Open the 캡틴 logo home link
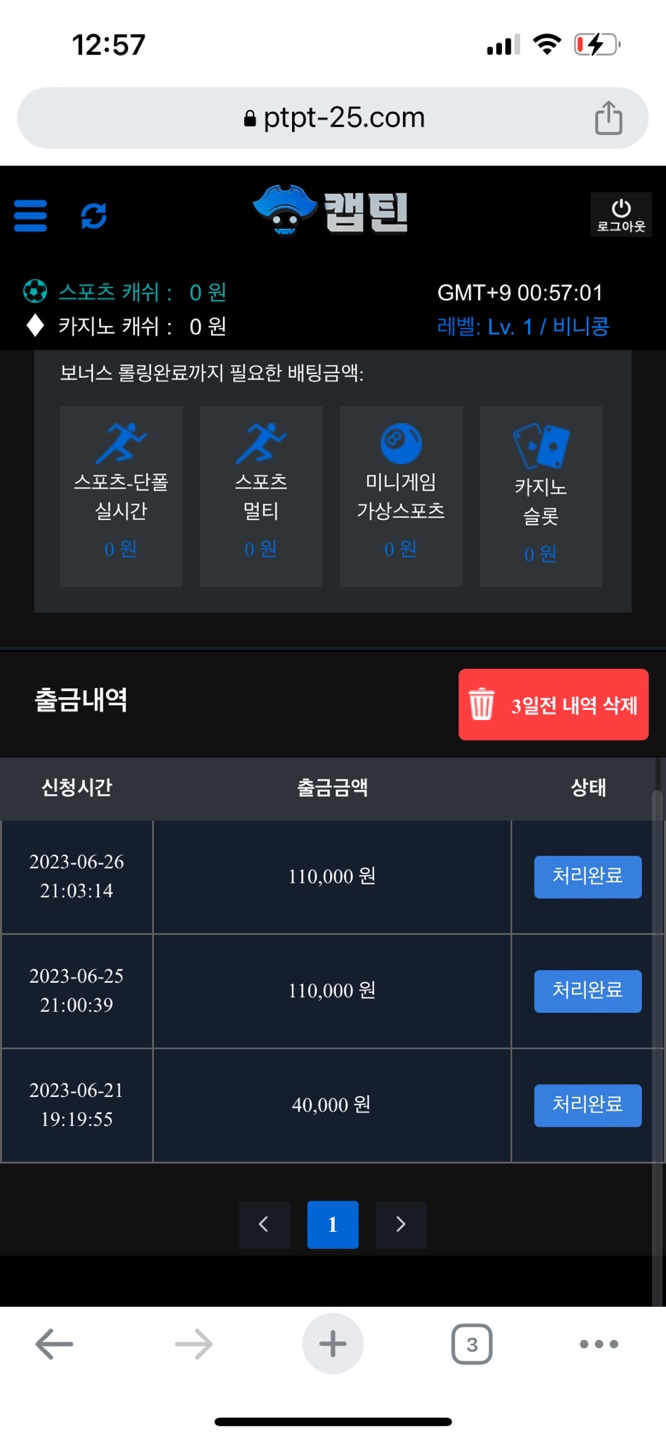This screenshot has height=1440, width=666. click(x=332, y=211)
